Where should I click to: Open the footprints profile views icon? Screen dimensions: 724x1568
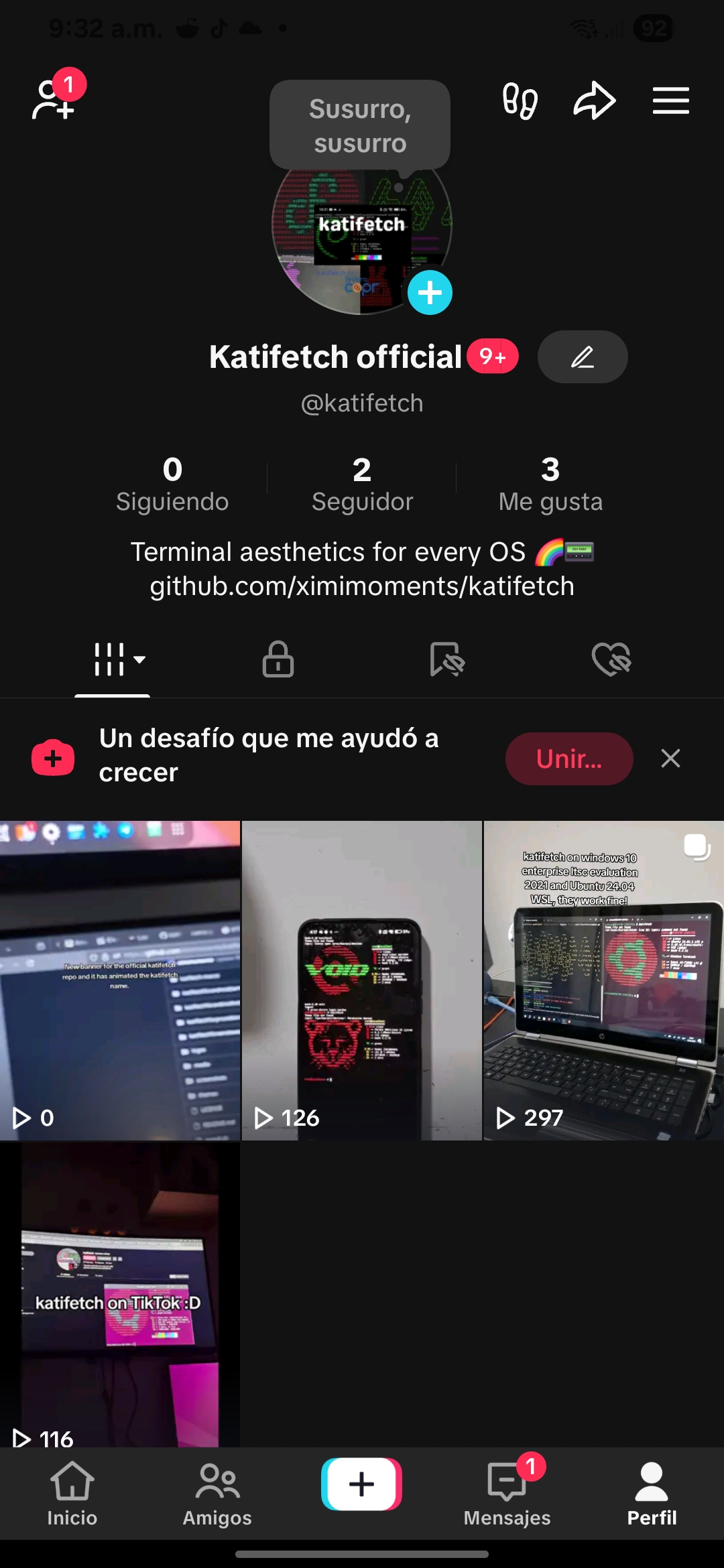[520, 101]
